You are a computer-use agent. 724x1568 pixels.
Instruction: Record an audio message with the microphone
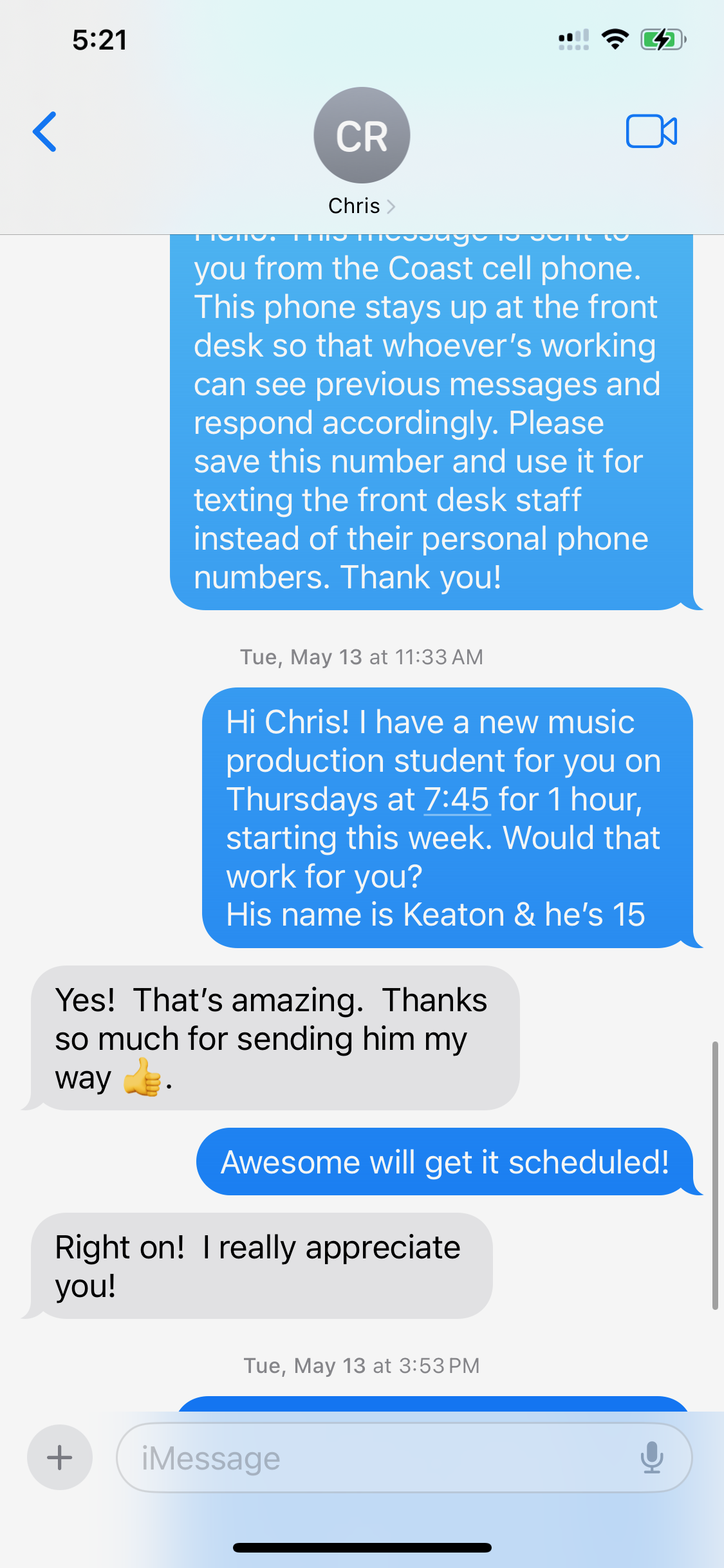click(652, 1457)
